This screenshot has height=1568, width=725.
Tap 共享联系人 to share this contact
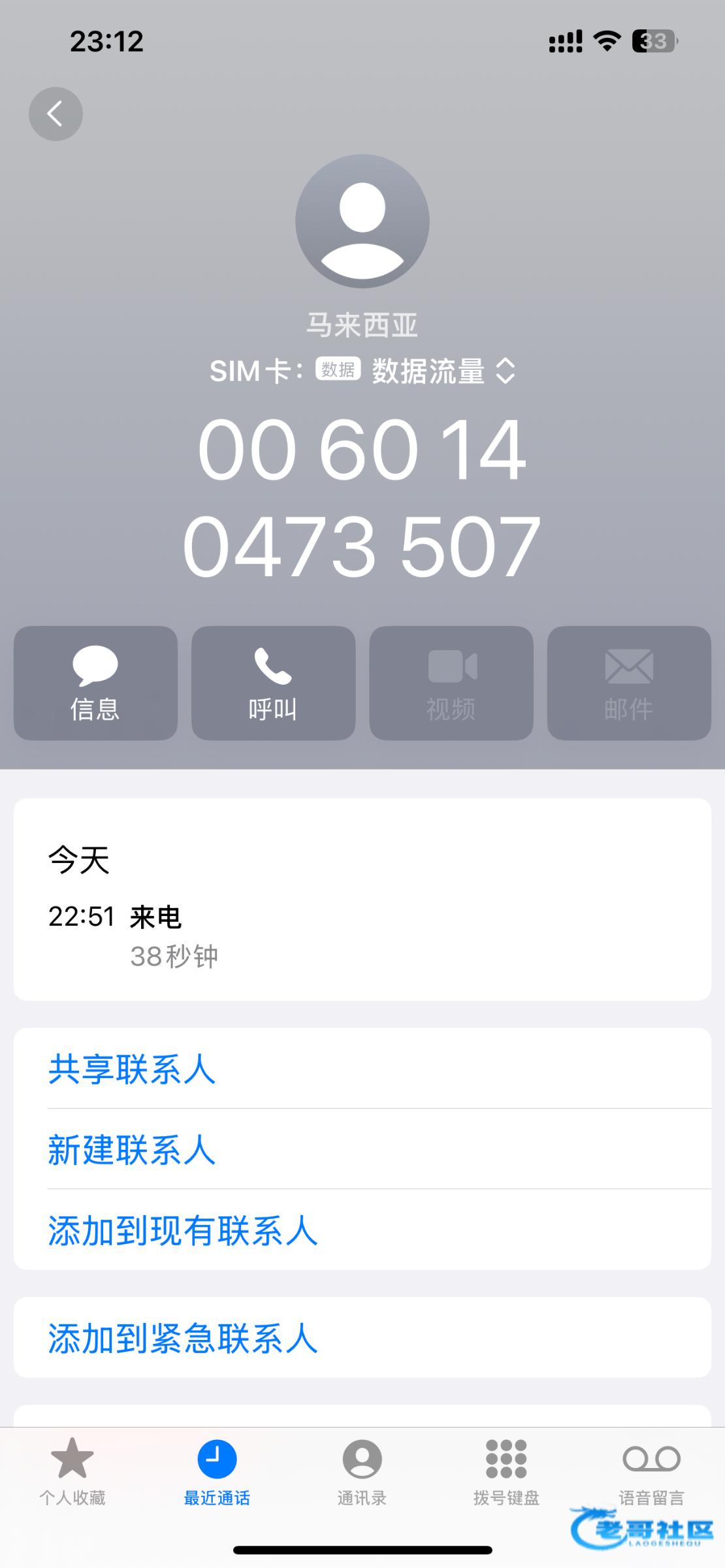point(132,1069)
